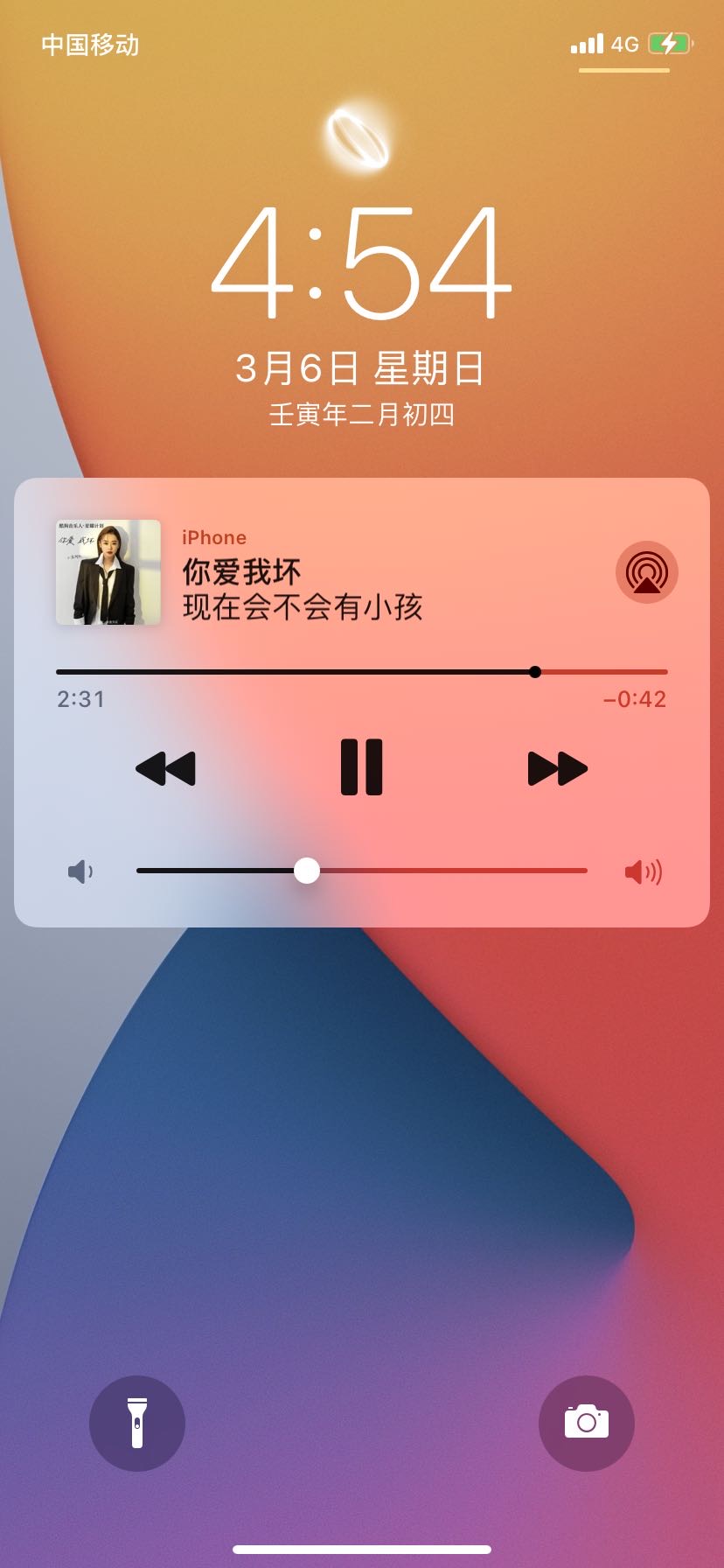Tap the volume slider
This screenshot has height=1568, width=724.
[x=361, y=871]
